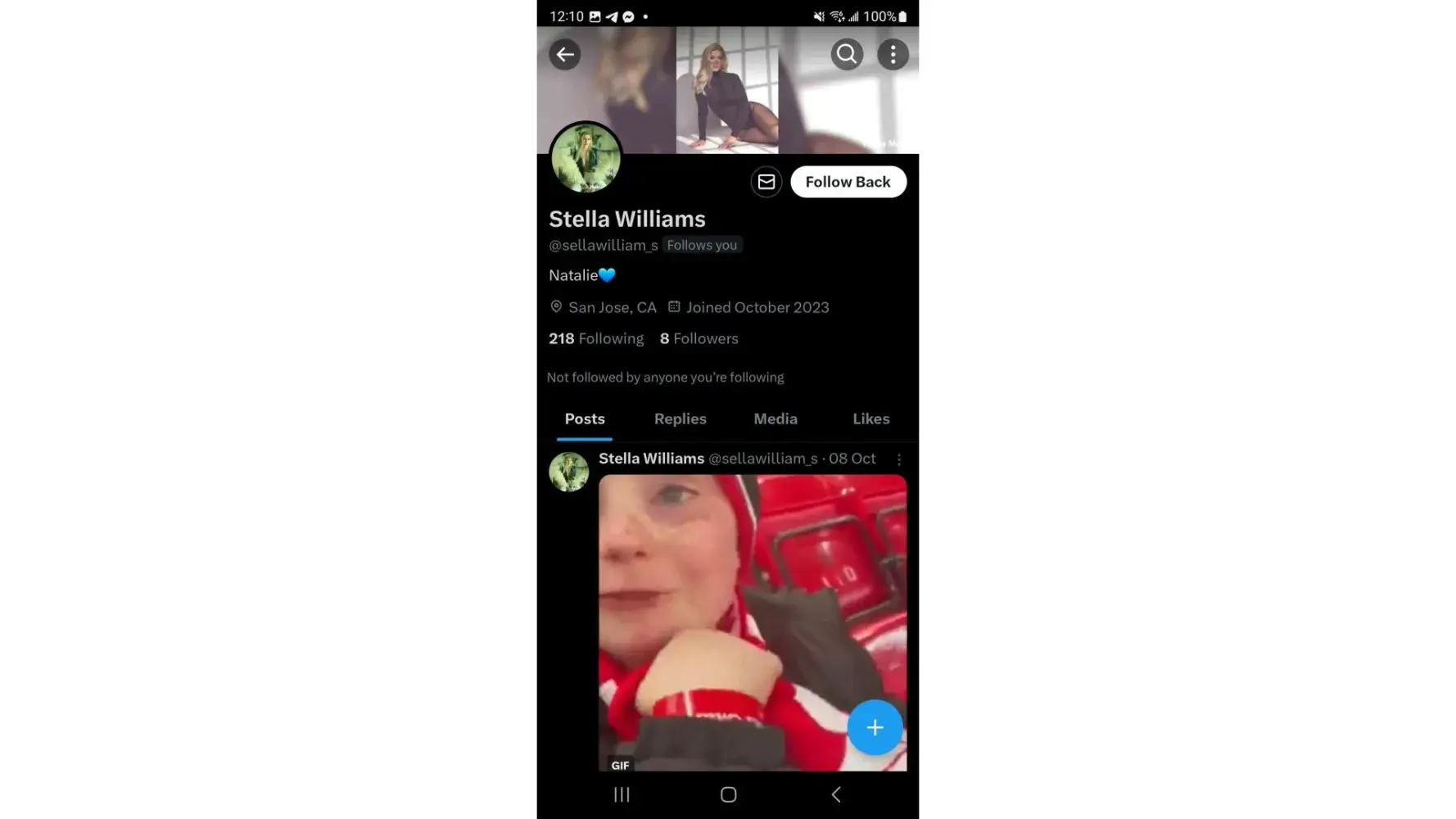Open the avatar beside the 08 Oct post
Image resolution: width=1456 pixels, height=819 pixels.
click(x=568, y=472)
